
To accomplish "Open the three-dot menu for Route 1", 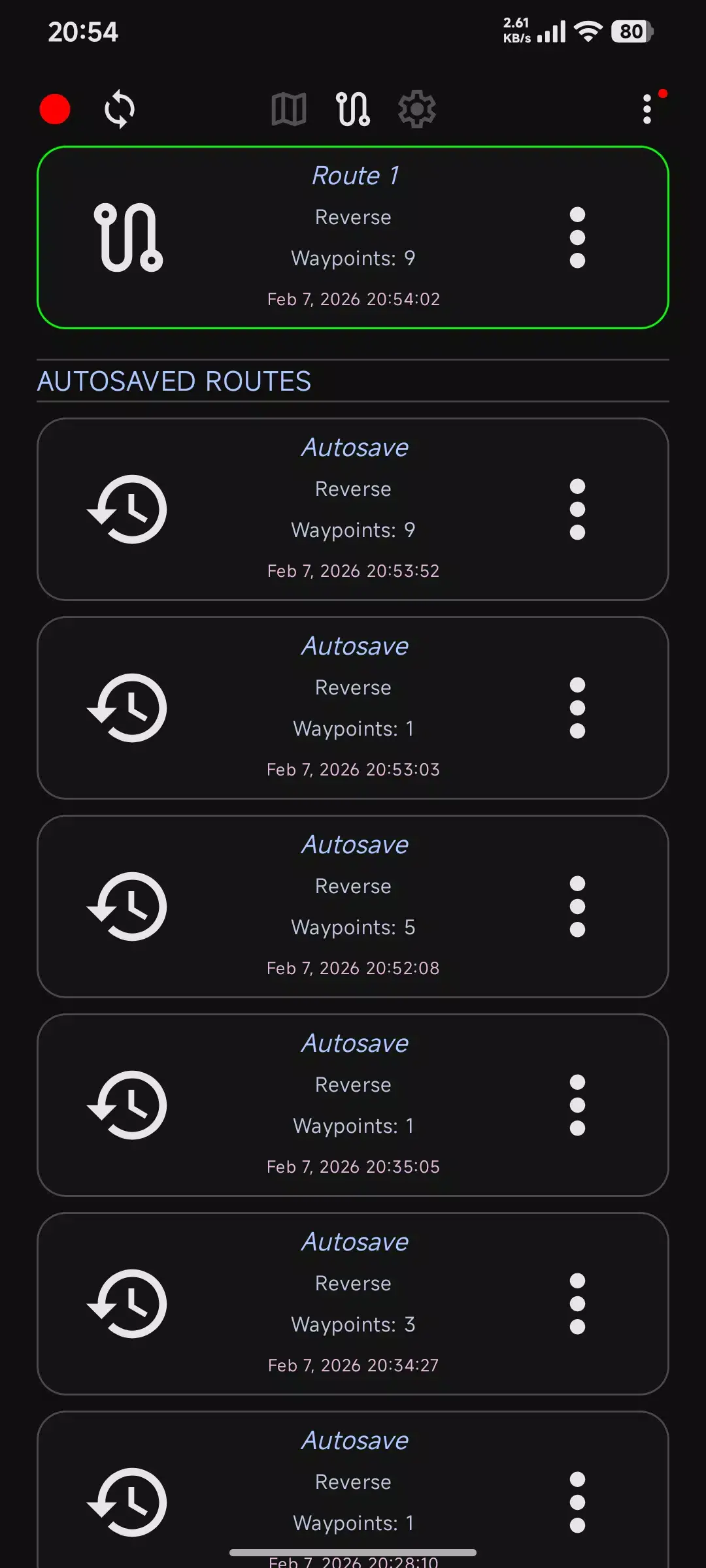I will point(577,237).
